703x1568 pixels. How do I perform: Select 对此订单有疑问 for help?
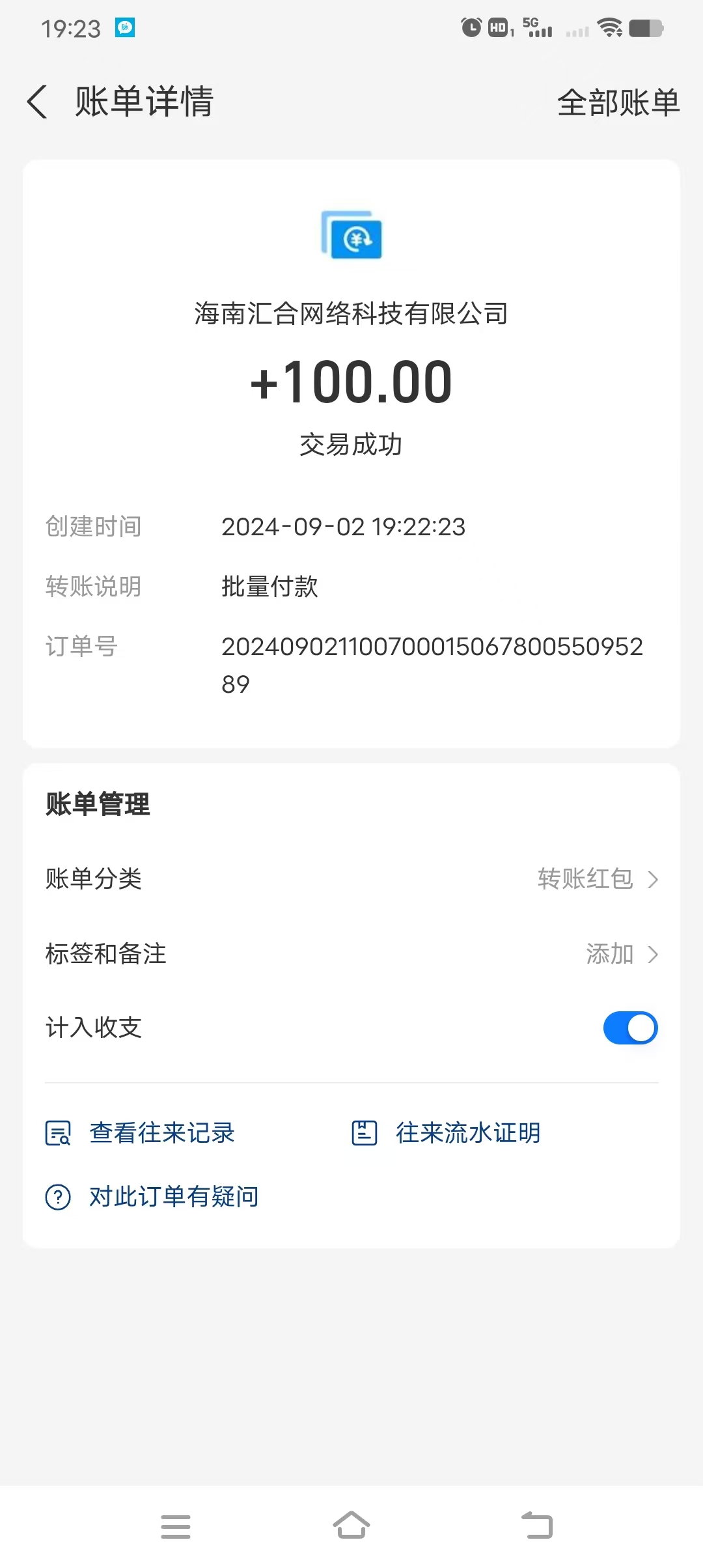pyautogui.click(x=152, y=1197)
